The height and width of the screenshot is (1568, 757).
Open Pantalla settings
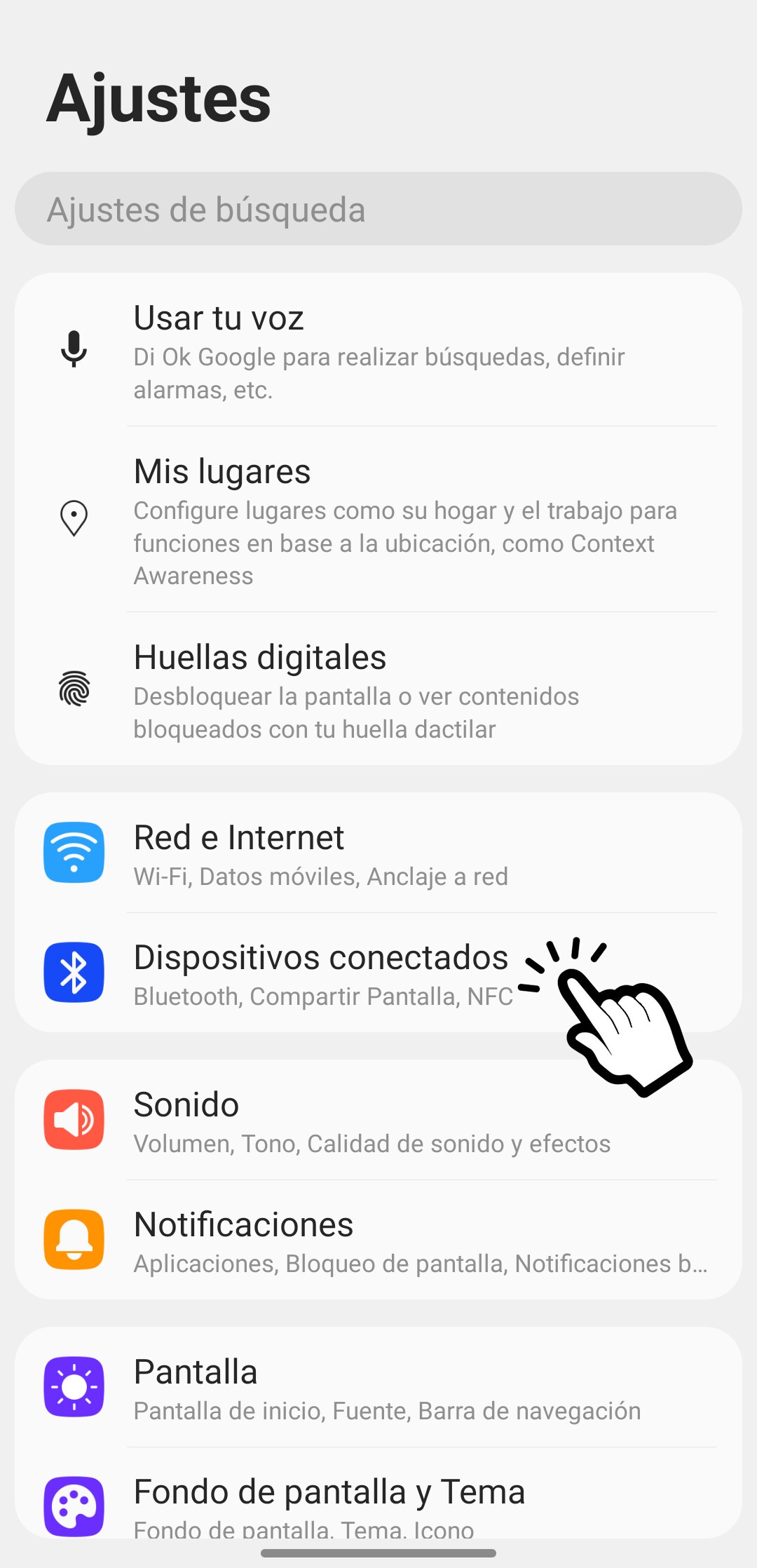click(378, 1388)
